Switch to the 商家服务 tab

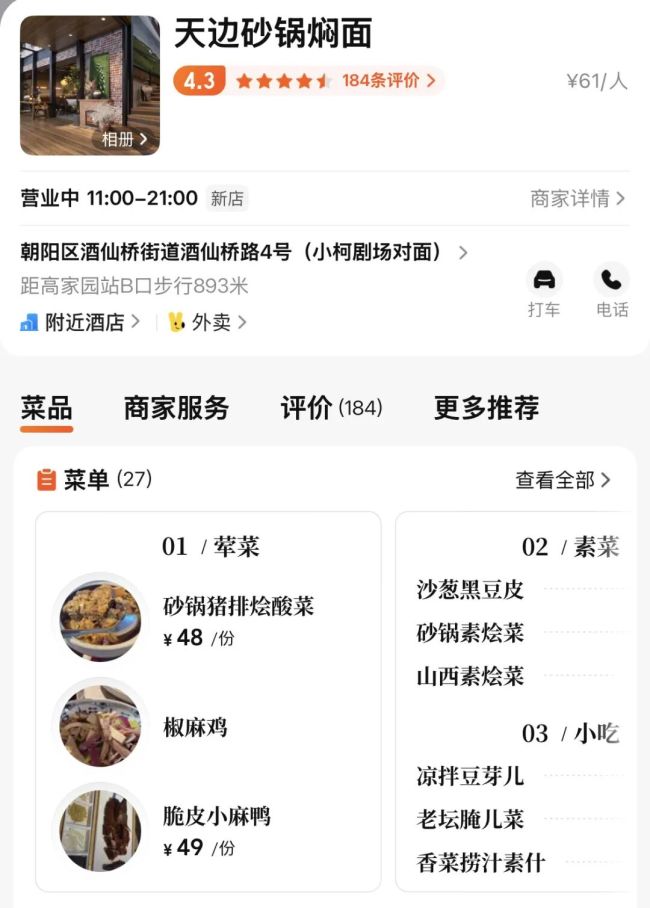point(176,408)
